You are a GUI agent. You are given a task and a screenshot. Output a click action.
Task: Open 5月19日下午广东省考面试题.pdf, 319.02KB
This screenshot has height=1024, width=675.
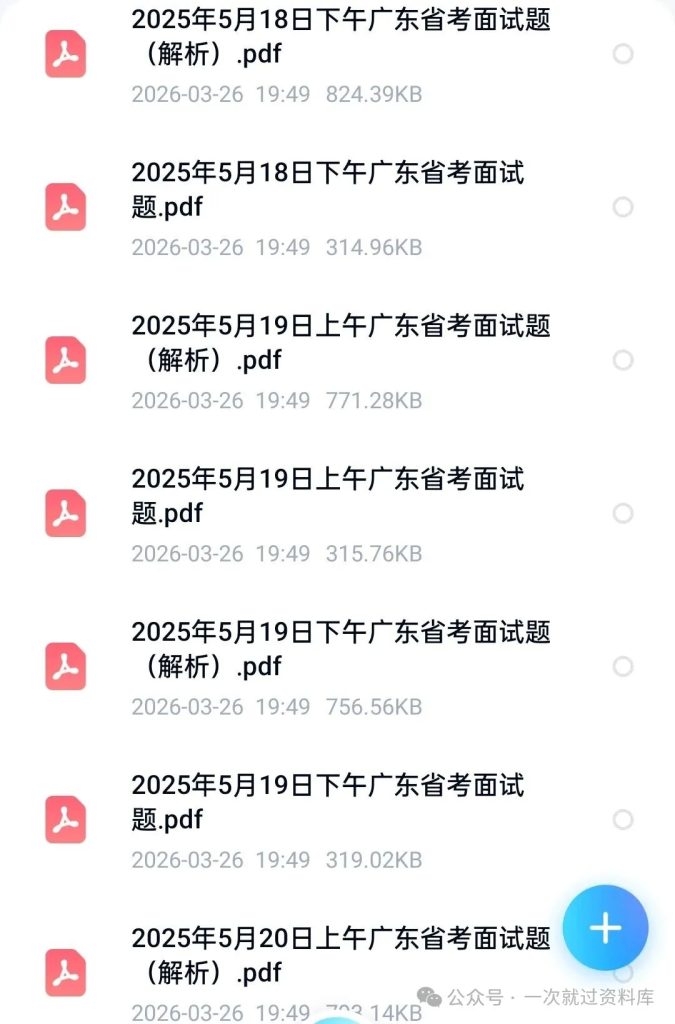point(328,802)
